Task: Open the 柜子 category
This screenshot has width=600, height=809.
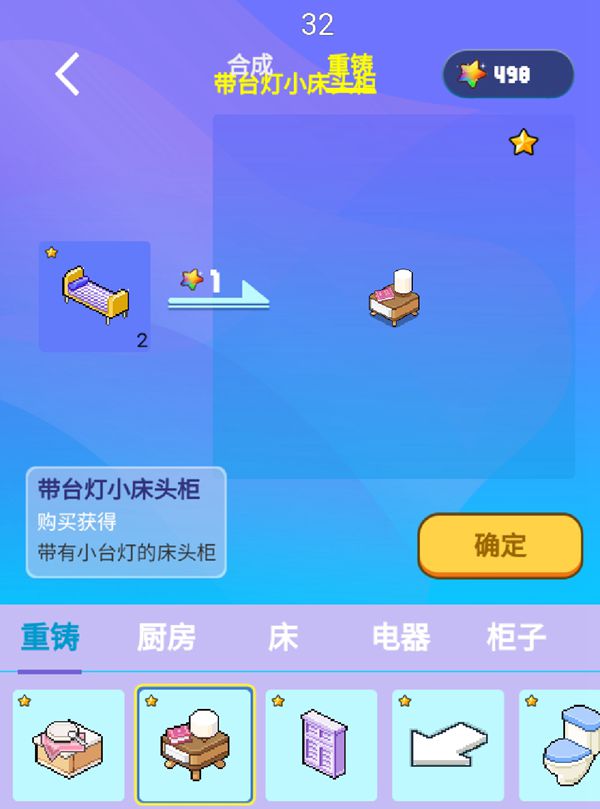Action: (x=516, y=638)
